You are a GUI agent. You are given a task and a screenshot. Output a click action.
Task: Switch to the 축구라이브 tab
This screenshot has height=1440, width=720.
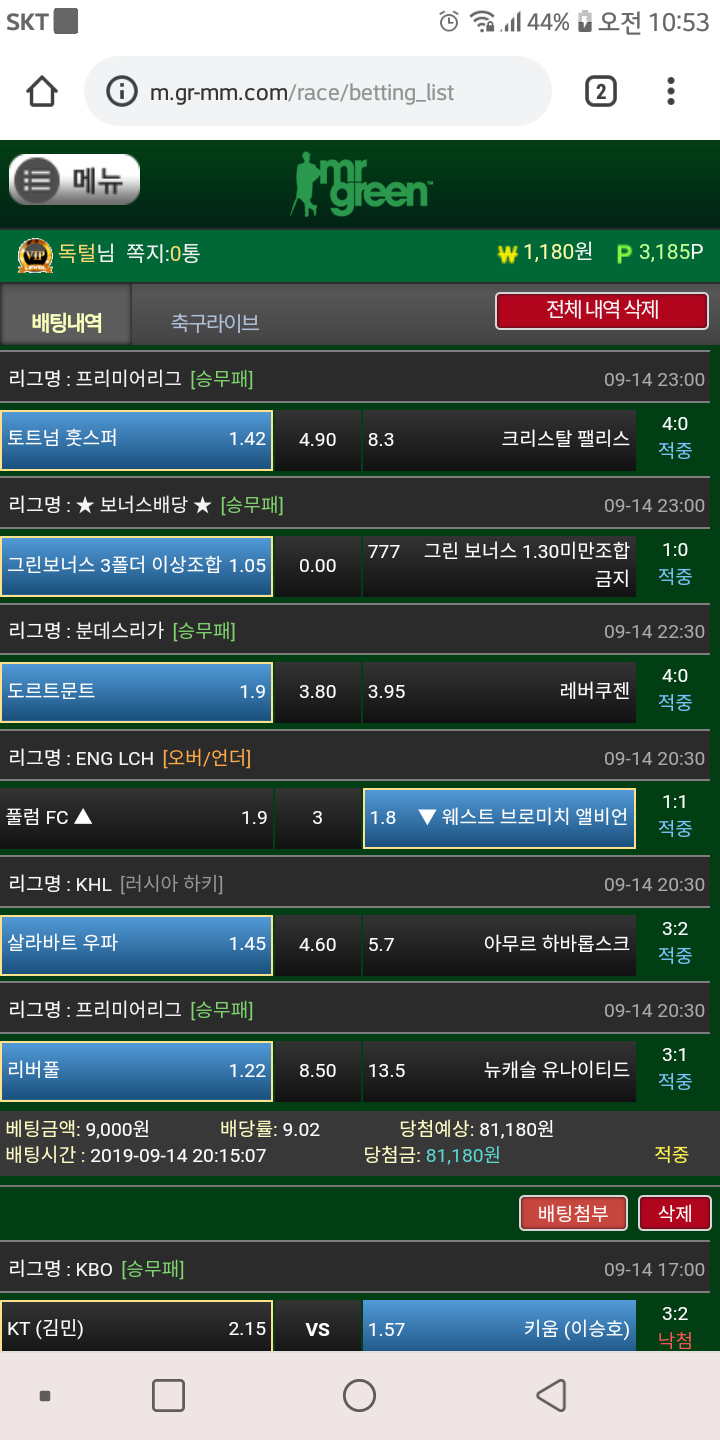(x=215, y=322)
